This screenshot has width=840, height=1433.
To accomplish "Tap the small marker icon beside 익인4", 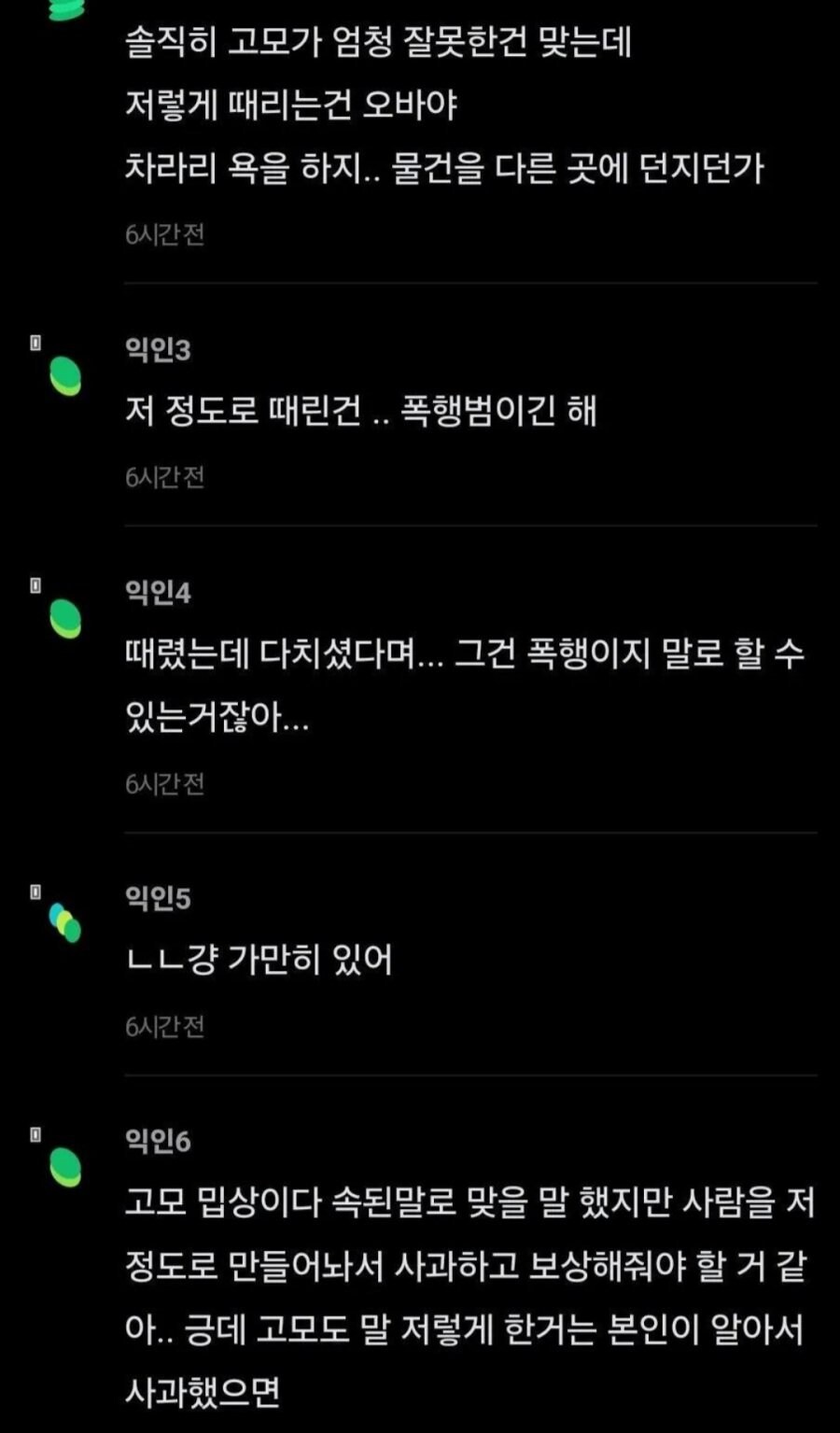I will 35,585.
